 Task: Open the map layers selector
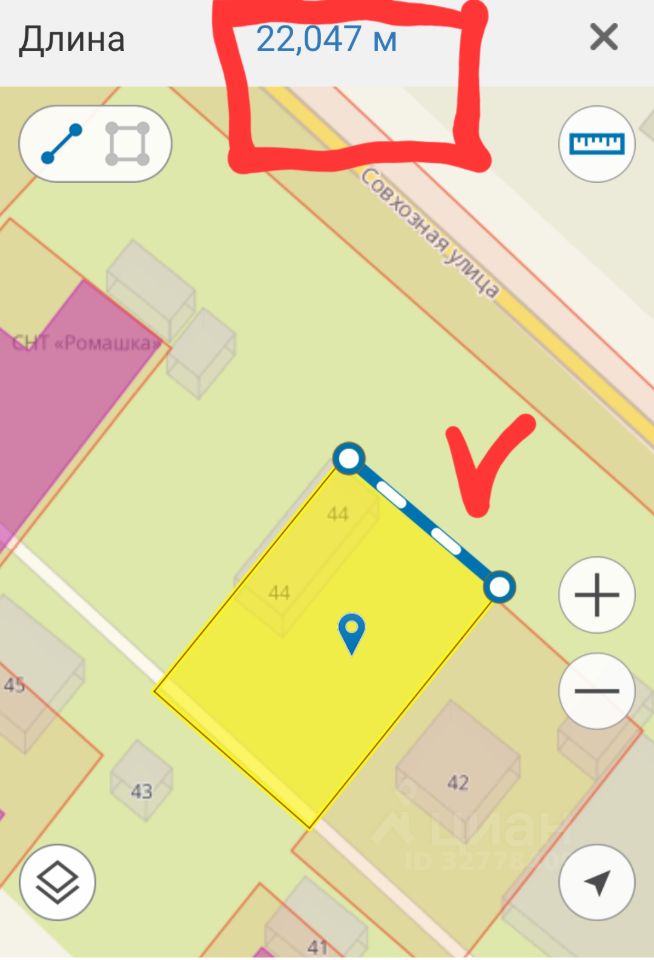[57, 883]
